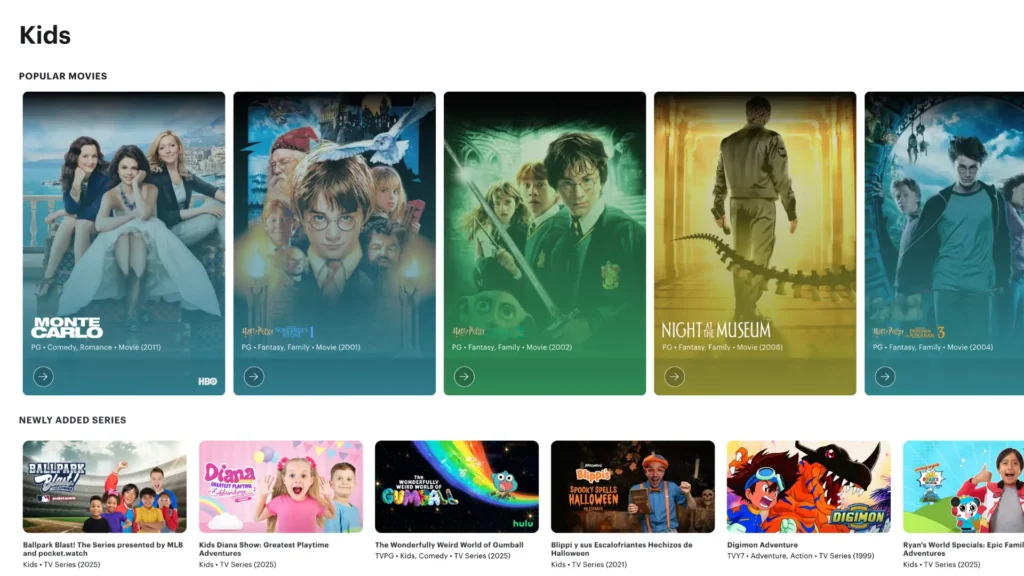Tap the arrow icon on Monte Carlo
Screen dimensions: 1024x576
pyautogui.click(x=43, y=377)
